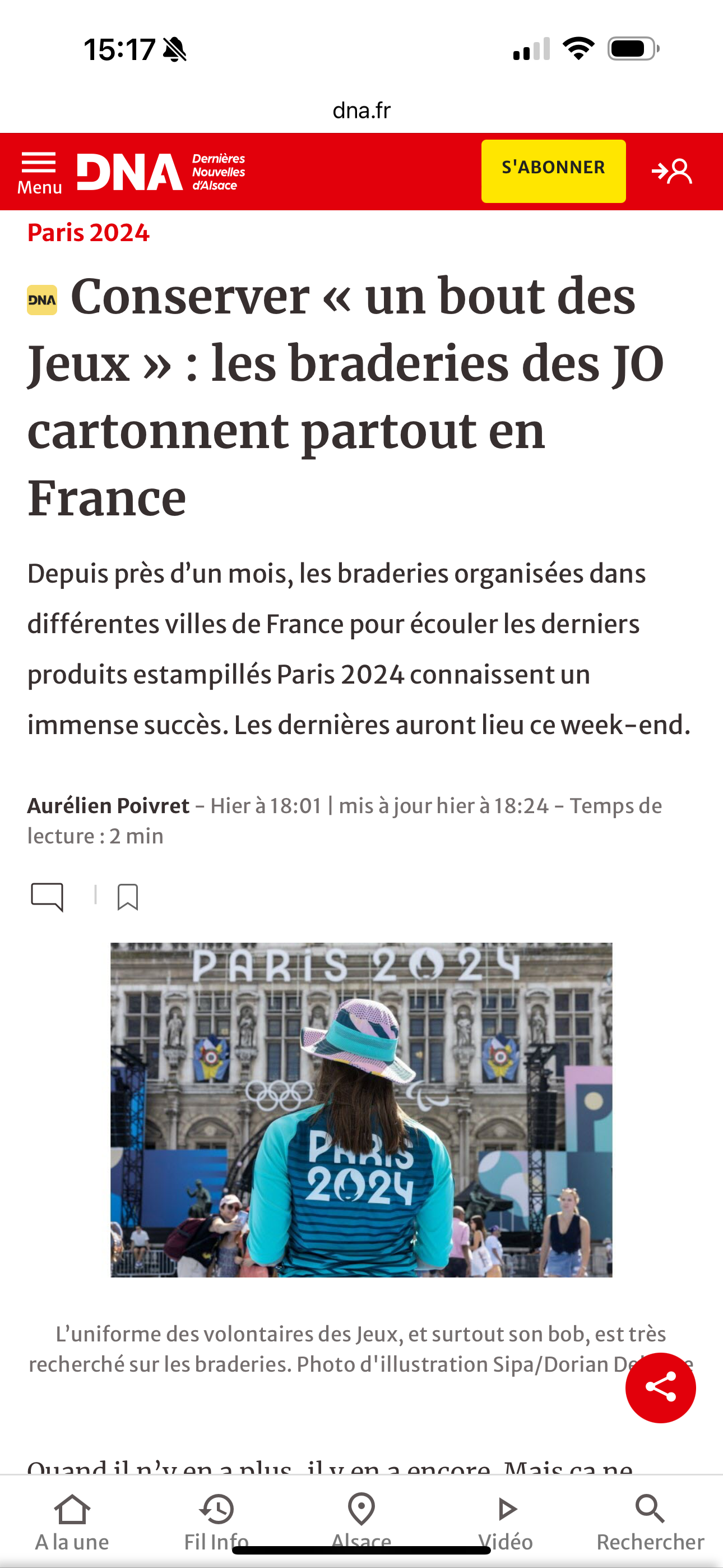This screenshot has height=1568, width=723.
Task: Bookmark this article
Action: [x=128, y=897]
